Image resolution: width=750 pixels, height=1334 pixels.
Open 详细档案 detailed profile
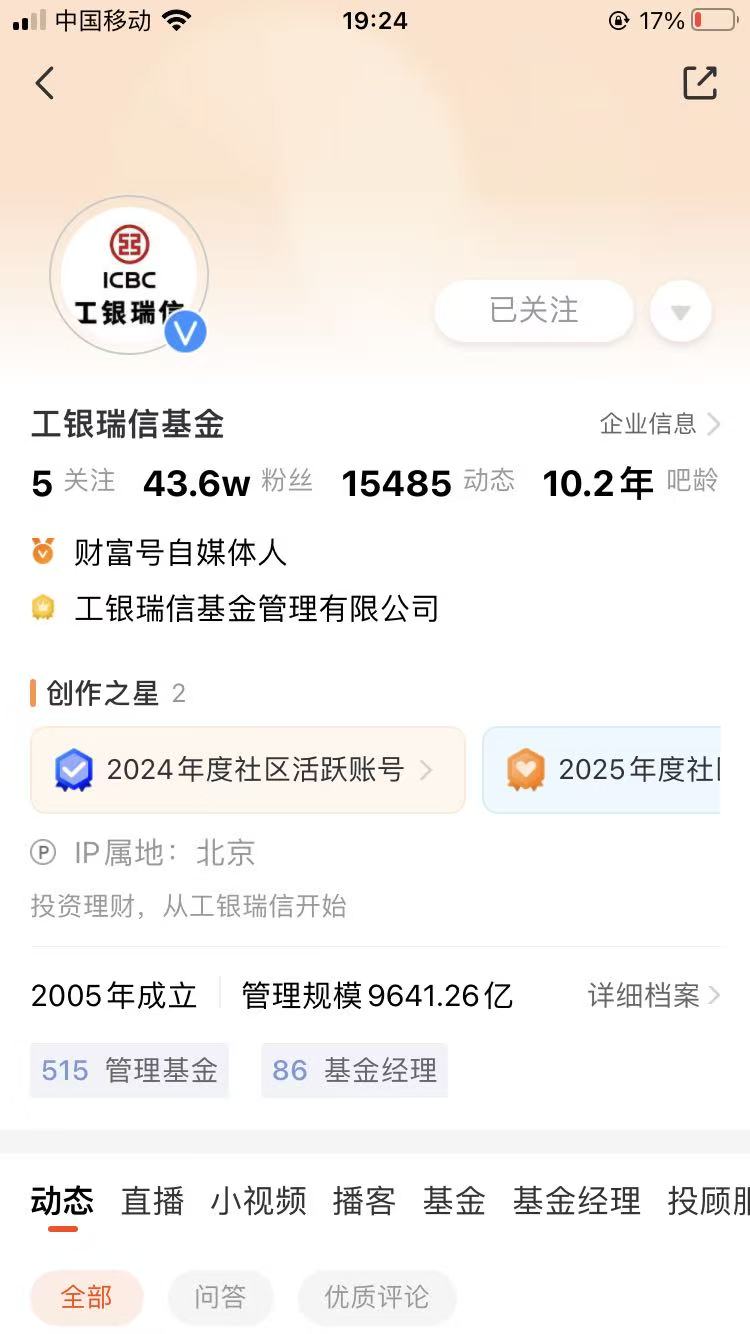(654, 995)
